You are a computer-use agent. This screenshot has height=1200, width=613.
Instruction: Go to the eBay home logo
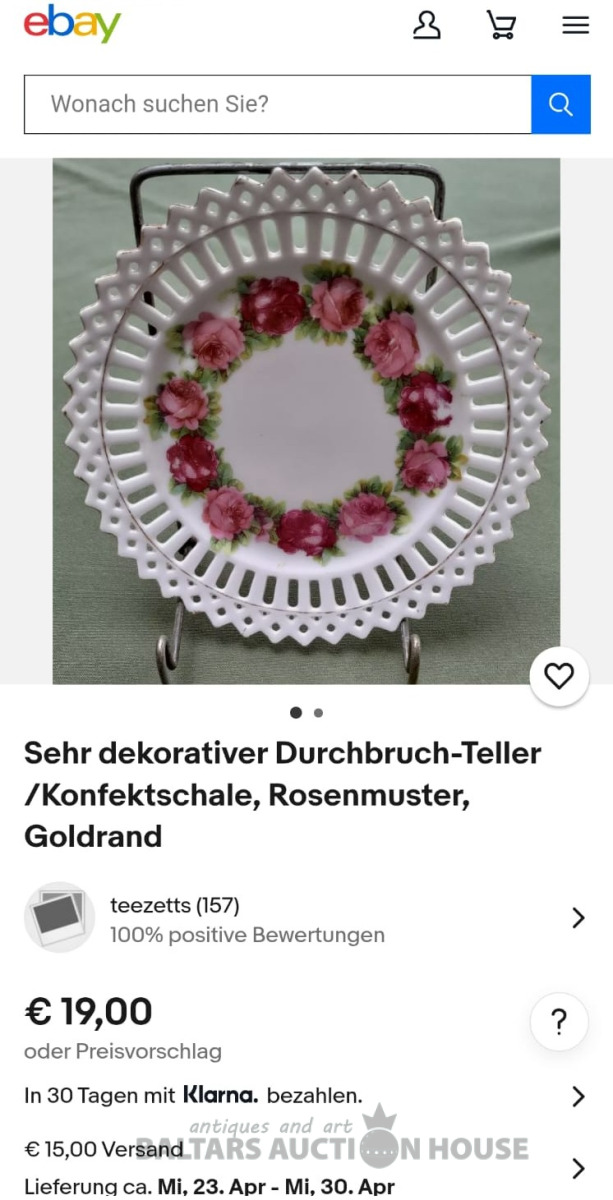pos(72,24)
